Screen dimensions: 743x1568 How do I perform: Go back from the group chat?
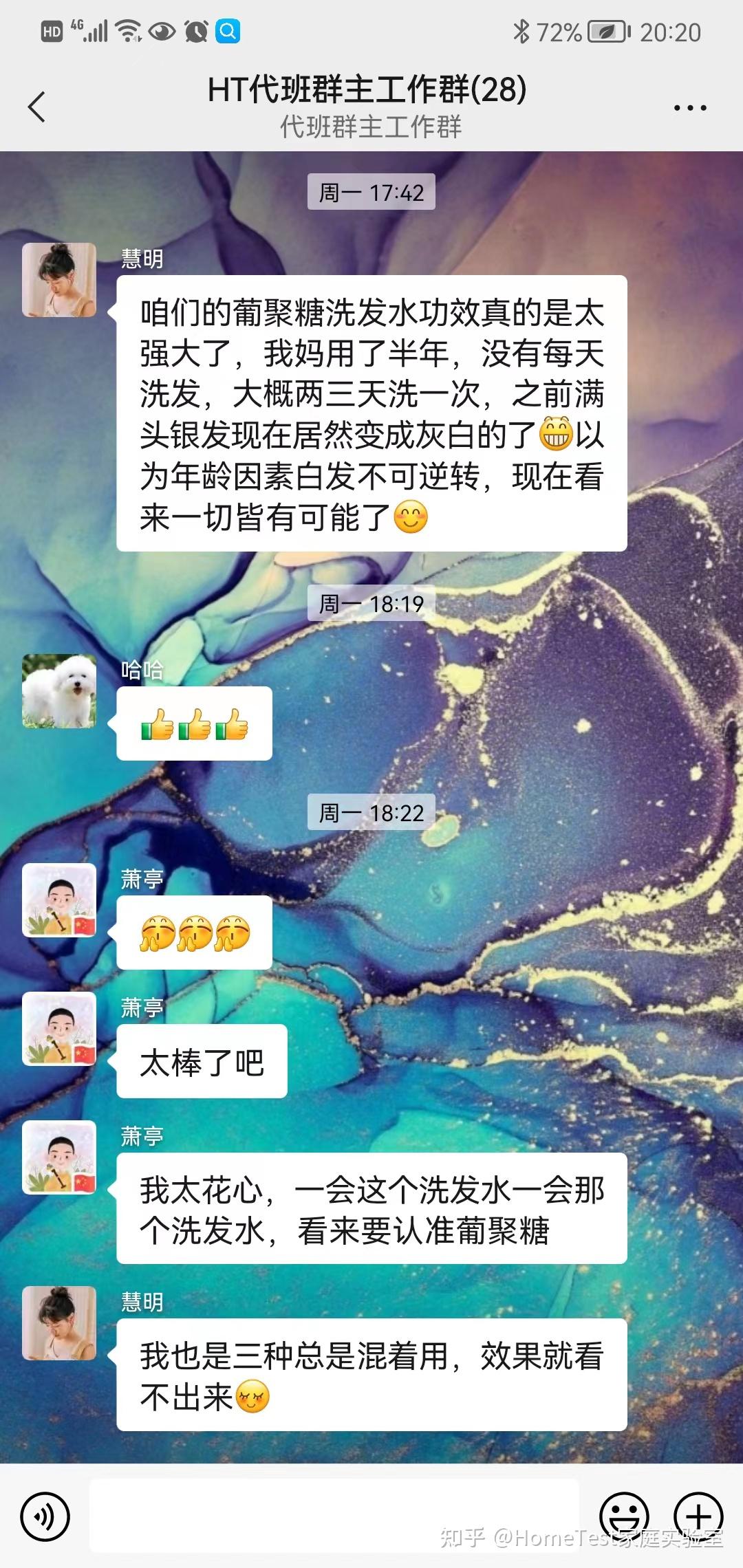pyautogui.click(x=37, y=107)
